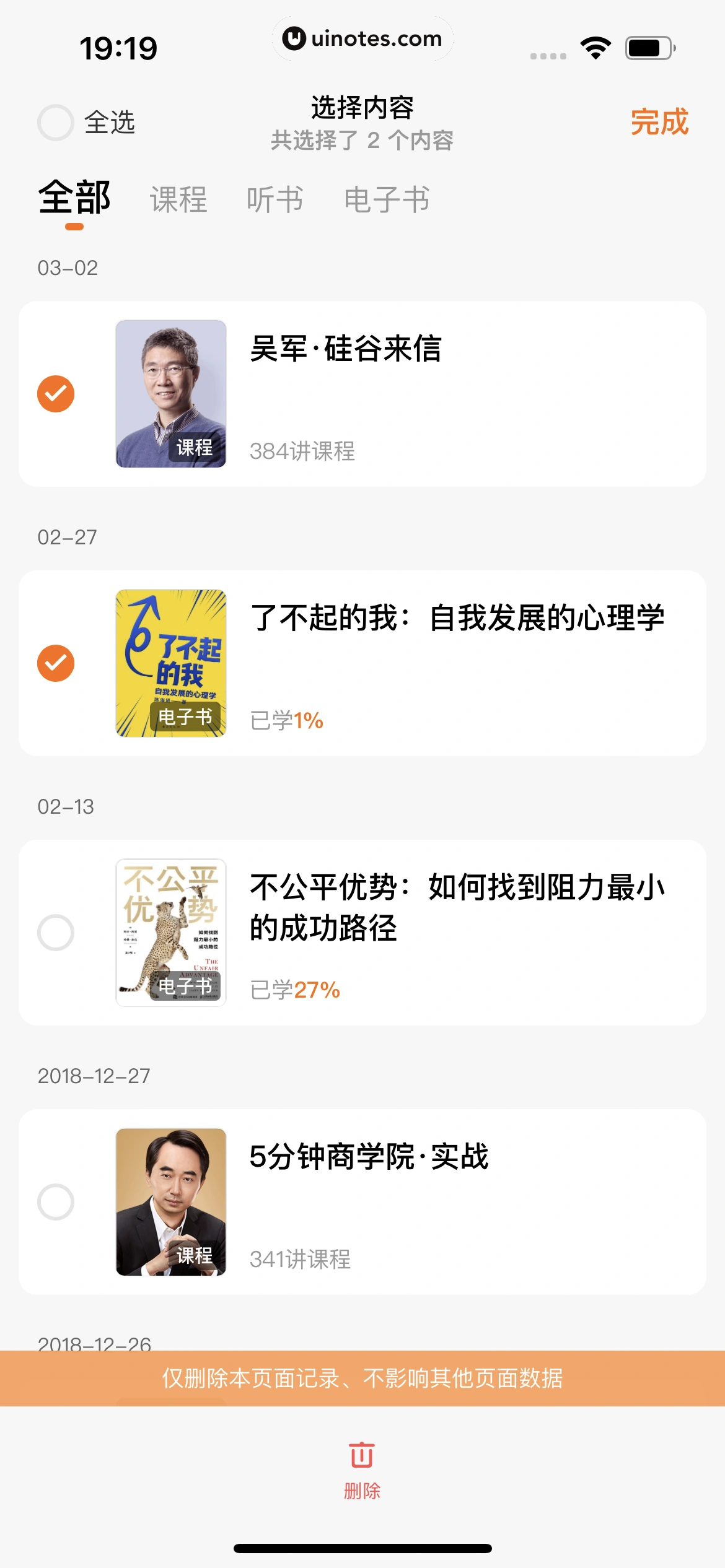Select 不公平优势 ebook checkbox
This screenshot has width=725, height=1568.
[56, 933]
